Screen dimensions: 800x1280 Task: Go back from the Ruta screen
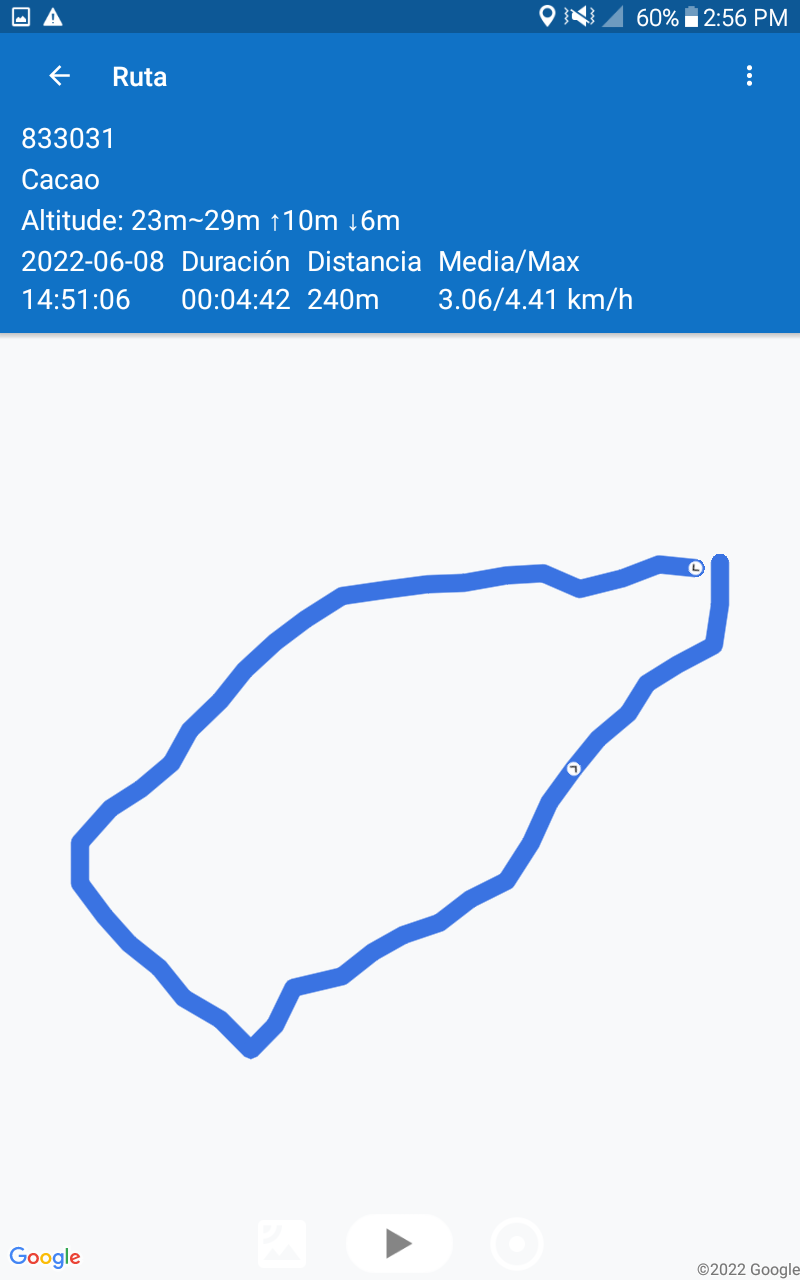coord(60,76)
